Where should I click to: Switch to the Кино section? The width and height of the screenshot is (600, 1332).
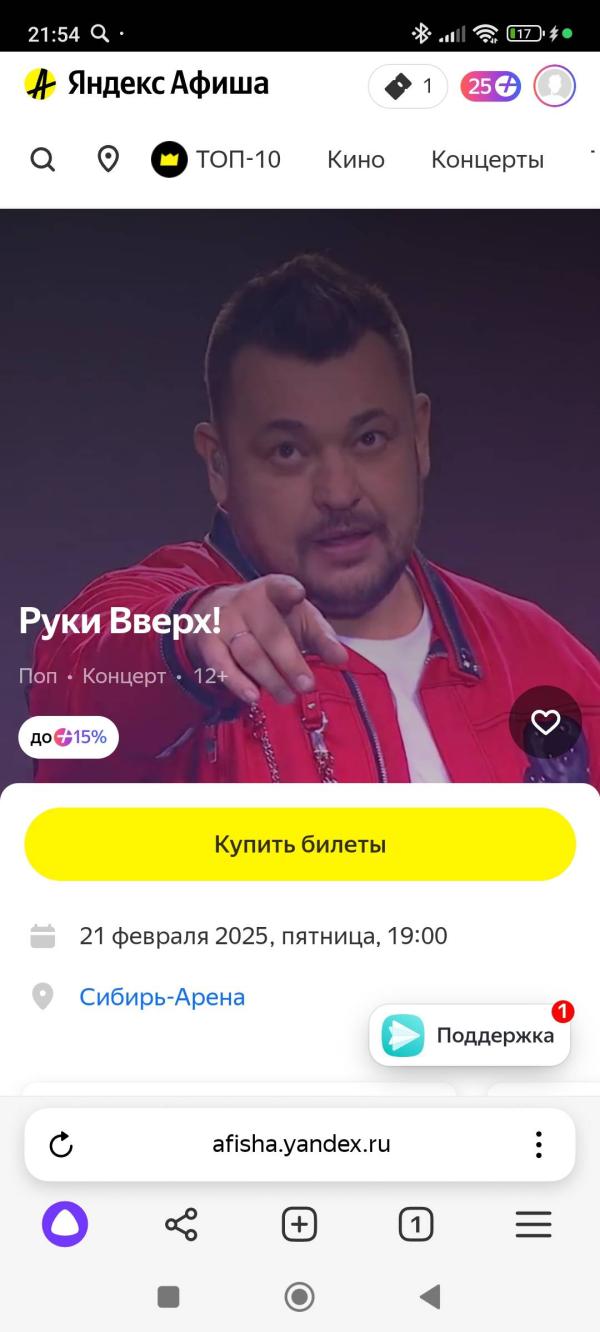click(356, 159)
